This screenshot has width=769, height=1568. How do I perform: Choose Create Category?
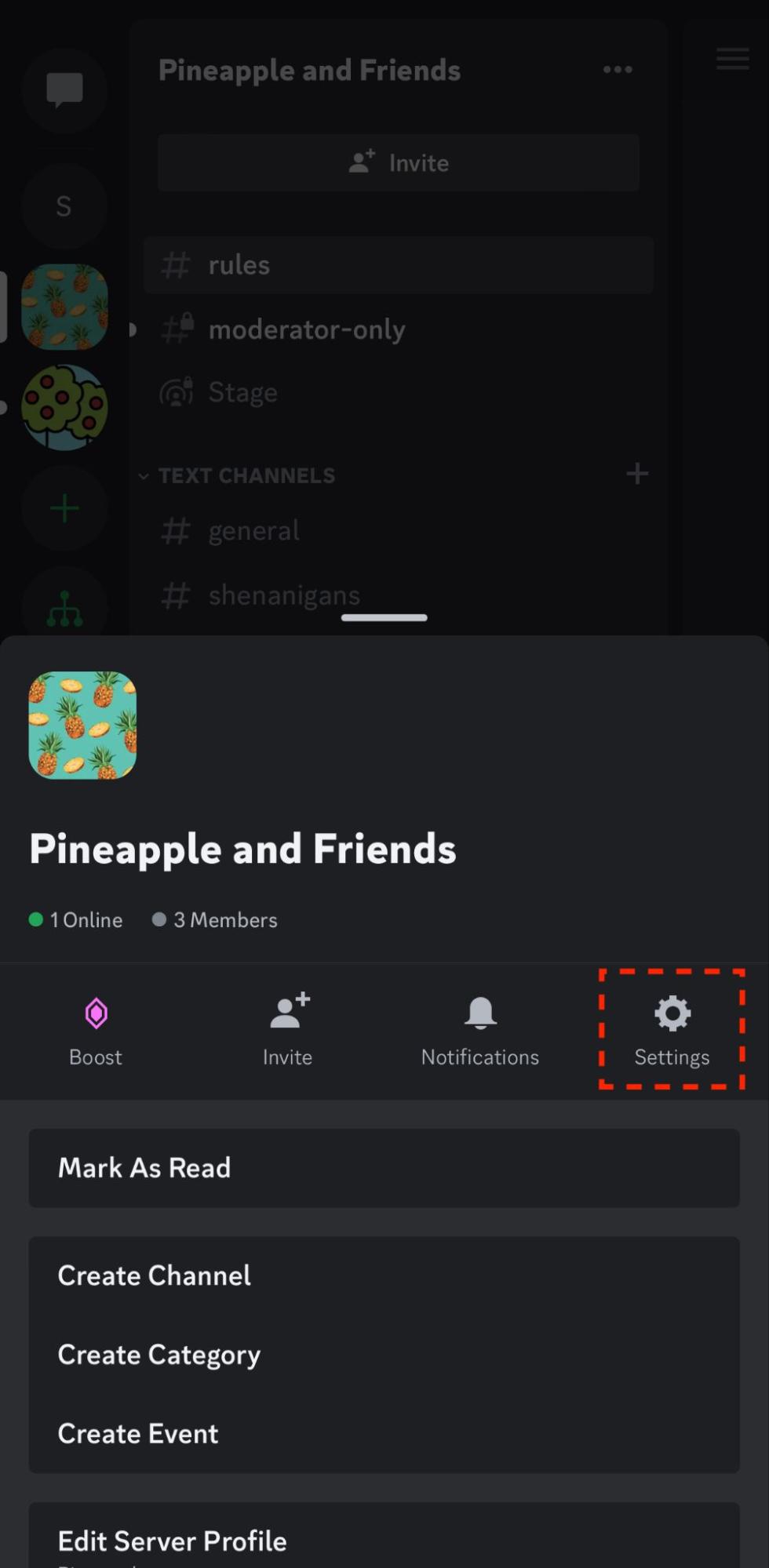click(384, 1355)
